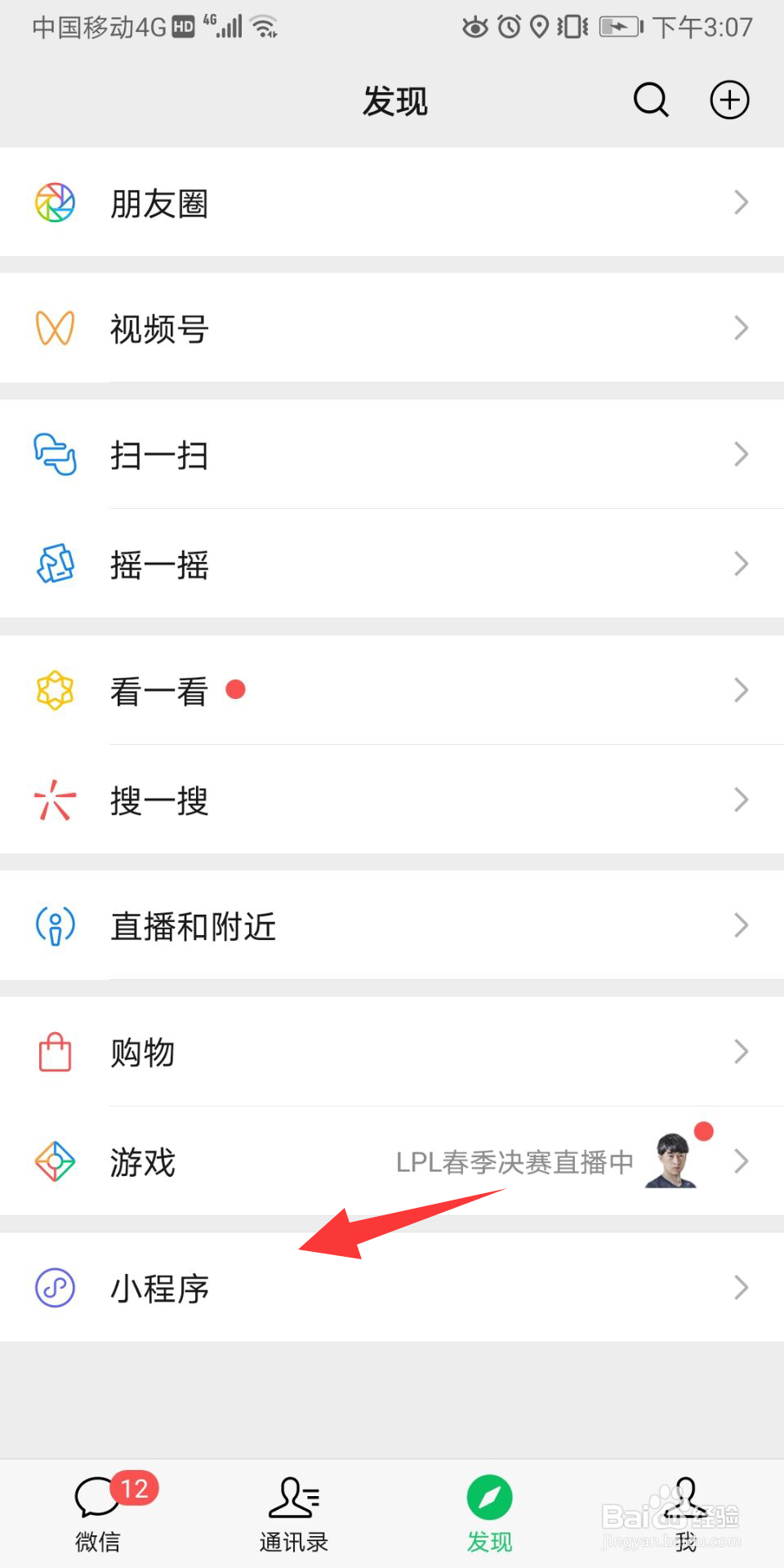Open the Live and Nearby (直播和附近) icon
The image size is (784, 1568).
click(x=54, y=925)
